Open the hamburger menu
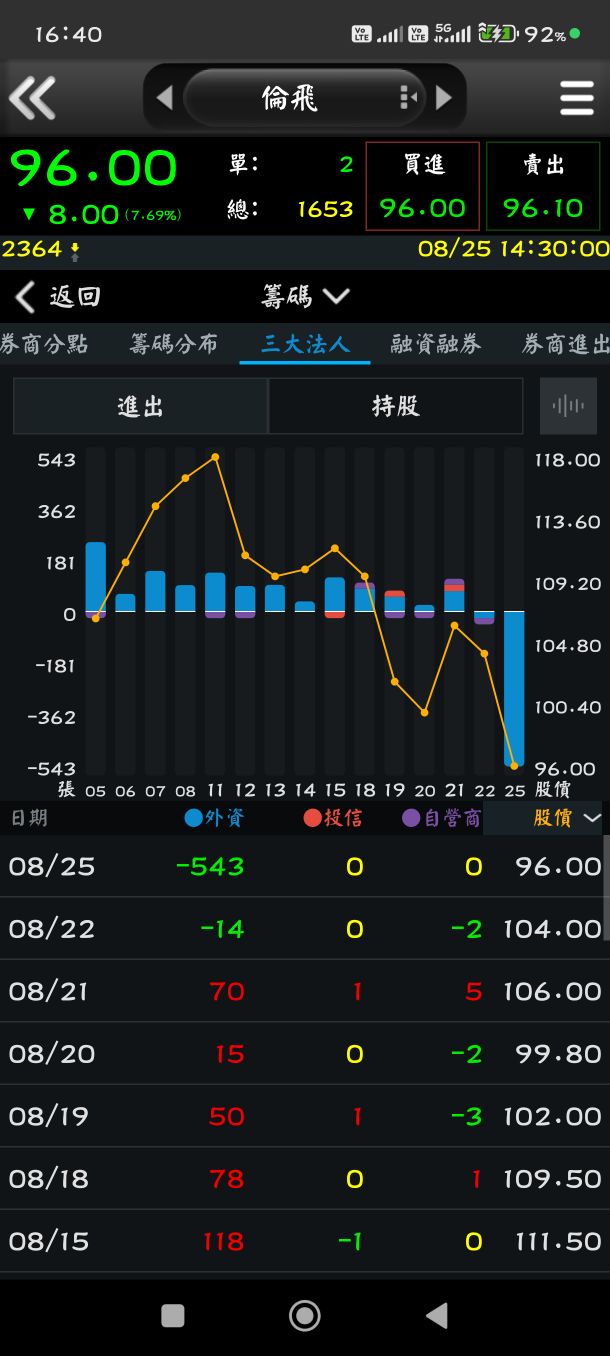Image resolution: width=610 pixels, height=1356 pixels. tap(577, 98)
